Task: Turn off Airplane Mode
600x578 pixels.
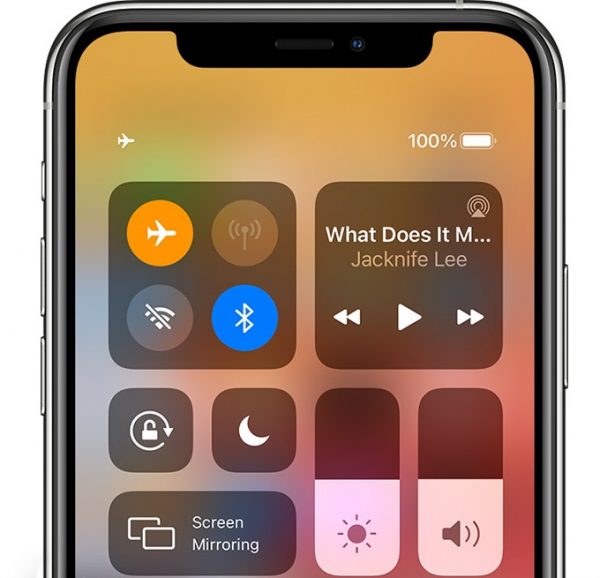Action: click(159, 234)
